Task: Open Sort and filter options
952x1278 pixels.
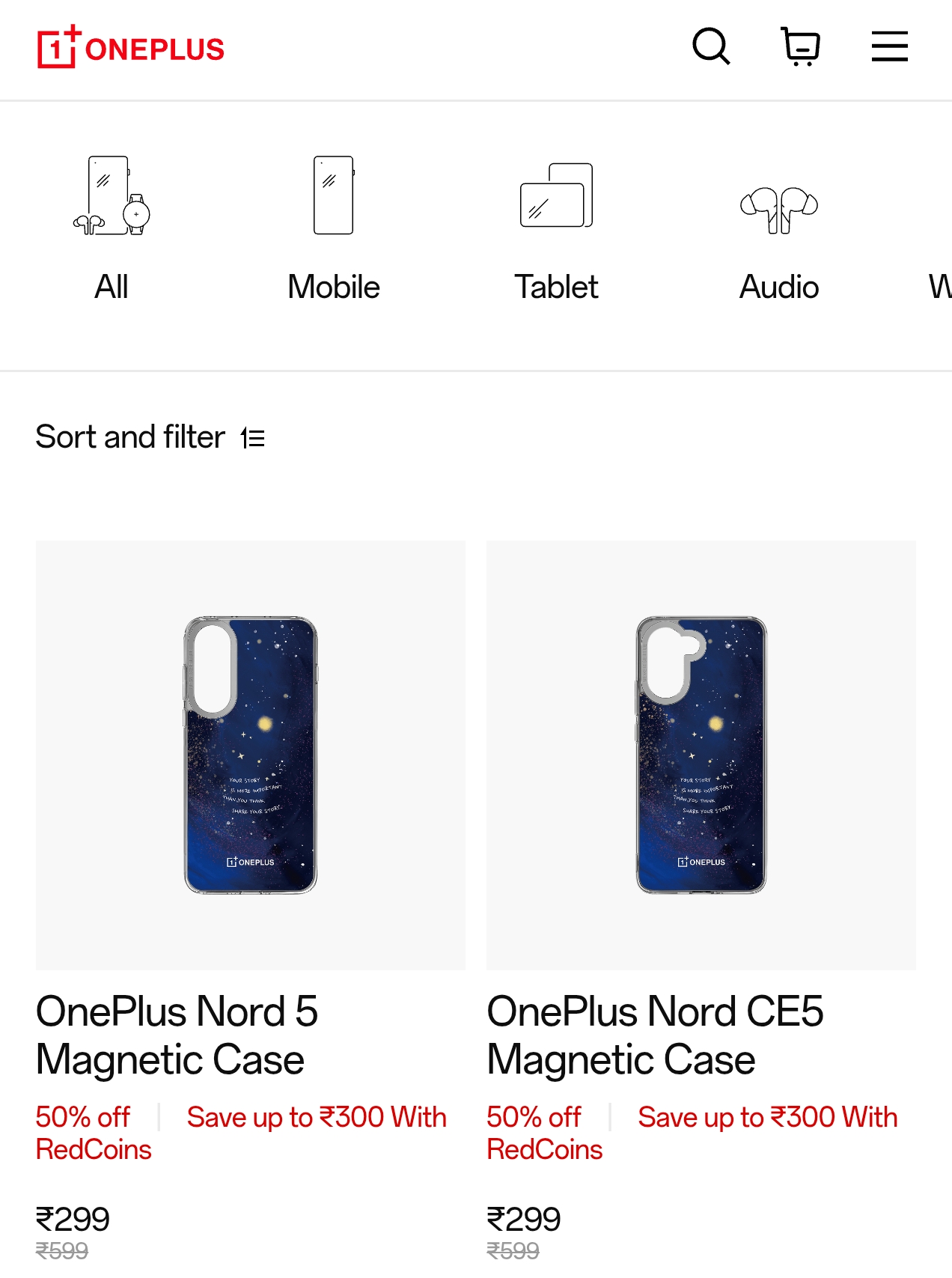Action: pos(150,437)
